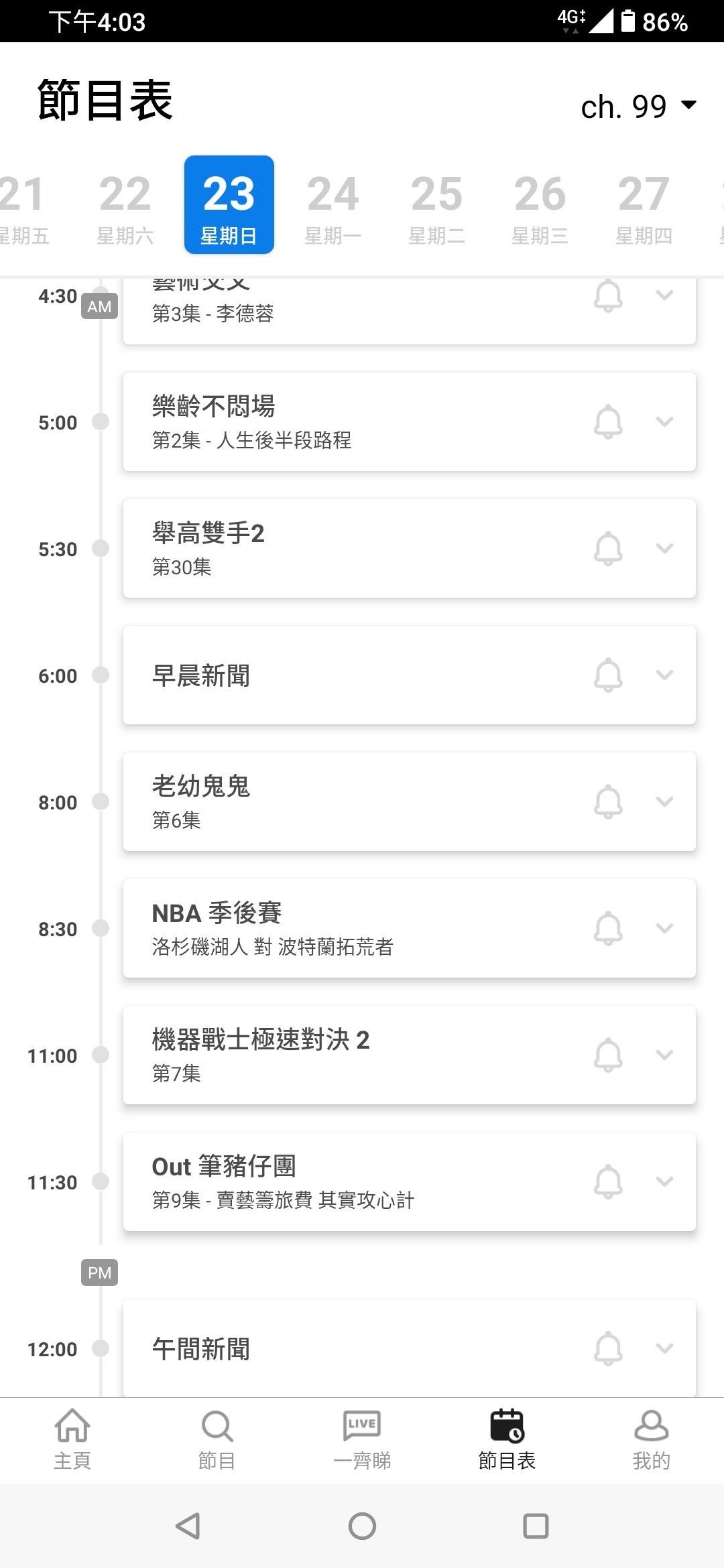This screenshot has width=724, height=1568.
Task: Switch to date 26 星期三
Action: [x=540, y=206]
